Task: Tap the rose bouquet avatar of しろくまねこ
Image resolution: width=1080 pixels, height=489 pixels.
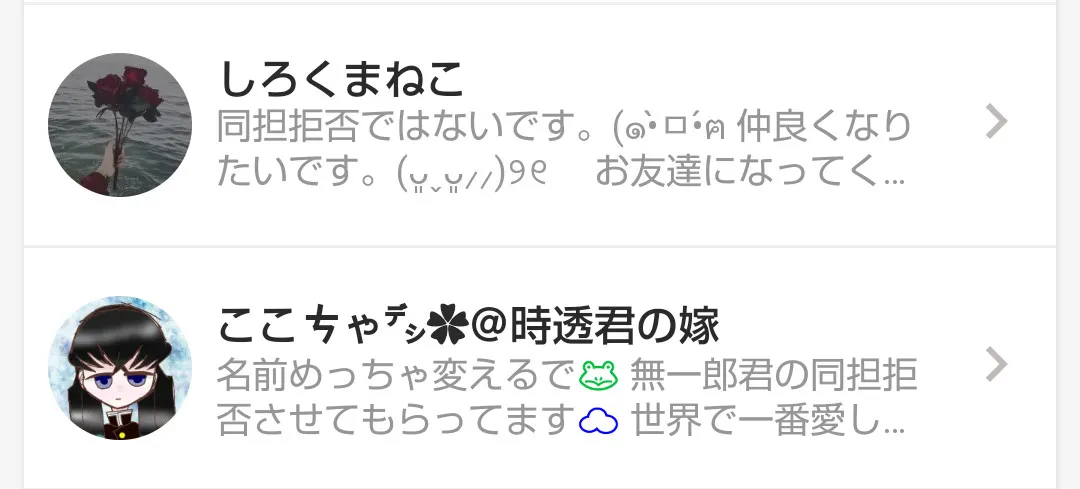Action: coord(120,125)
